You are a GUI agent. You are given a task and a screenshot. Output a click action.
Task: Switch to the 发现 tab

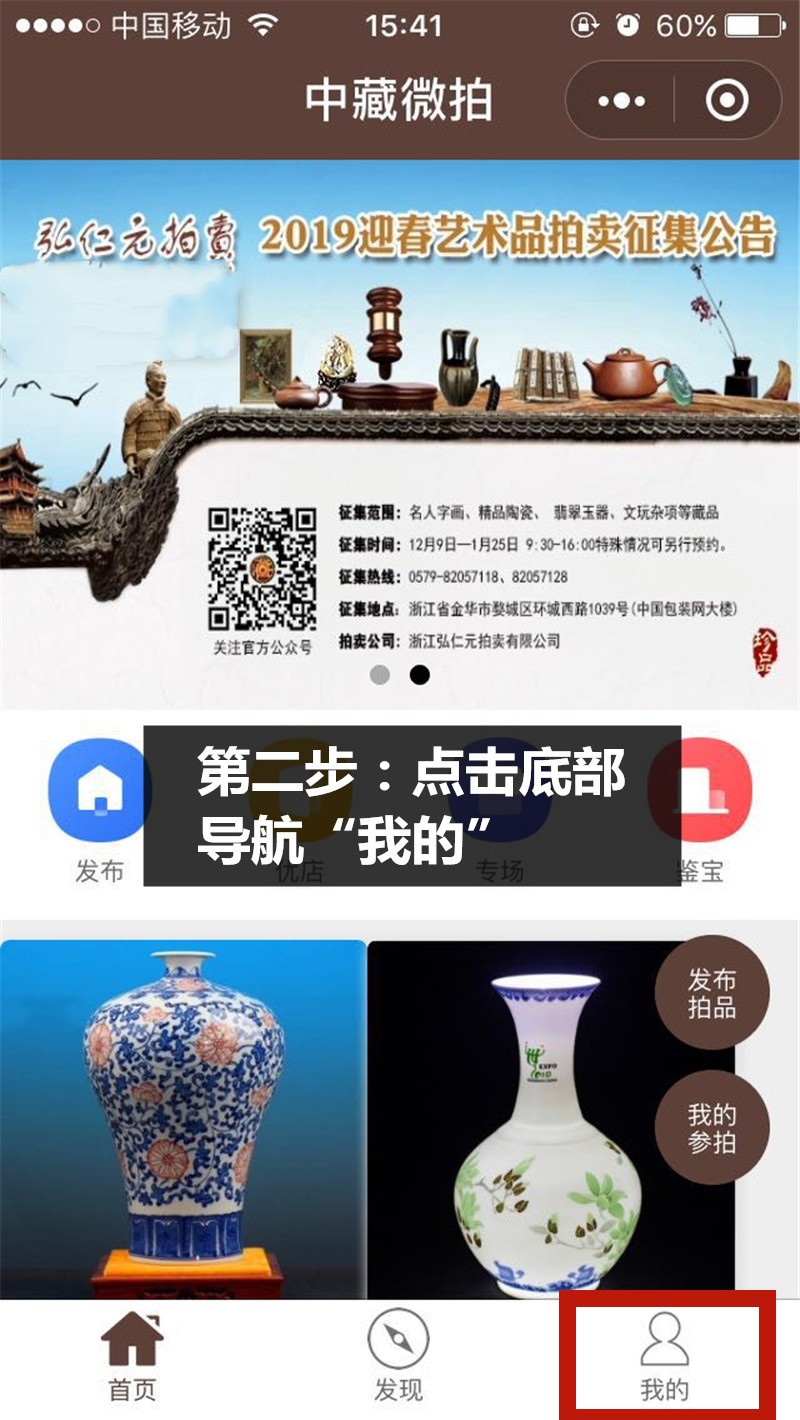coord(398,1358)
